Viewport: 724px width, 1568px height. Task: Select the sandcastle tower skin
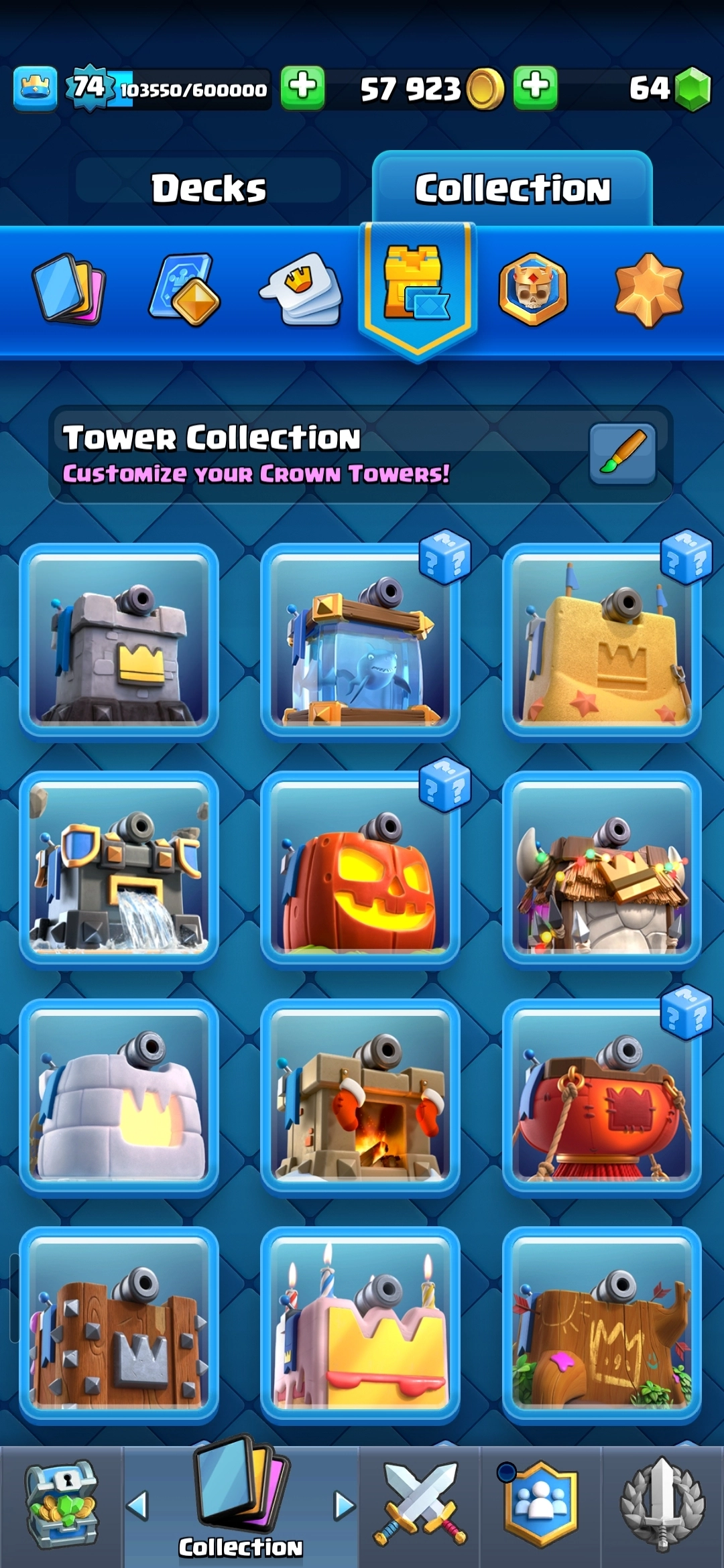click(601, 640)
